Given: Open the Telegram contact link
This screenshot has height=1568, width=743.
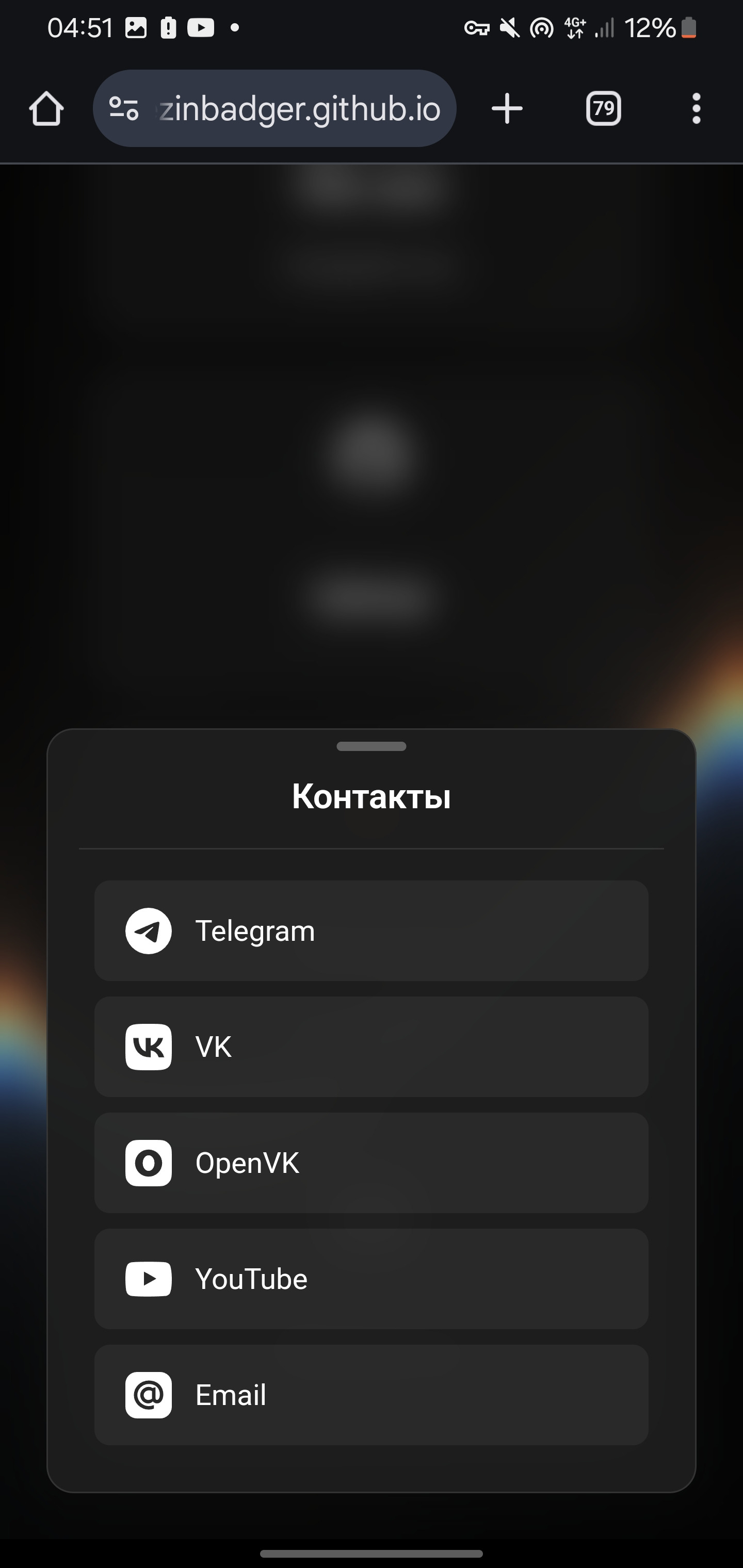Looking at the screenshot, I should pos(371,930).
